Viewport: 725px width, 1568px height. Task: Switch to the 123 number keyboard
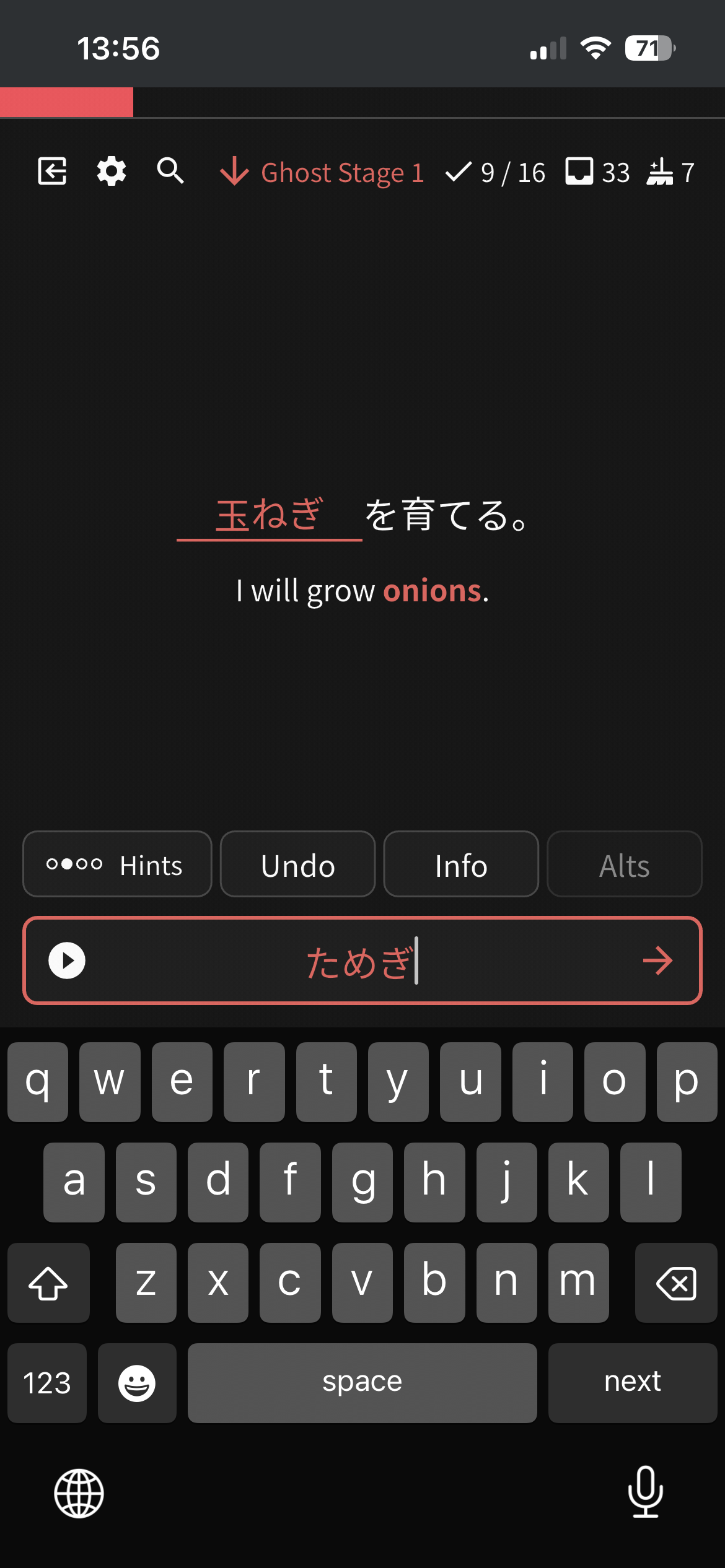(x=47, y=1382)
